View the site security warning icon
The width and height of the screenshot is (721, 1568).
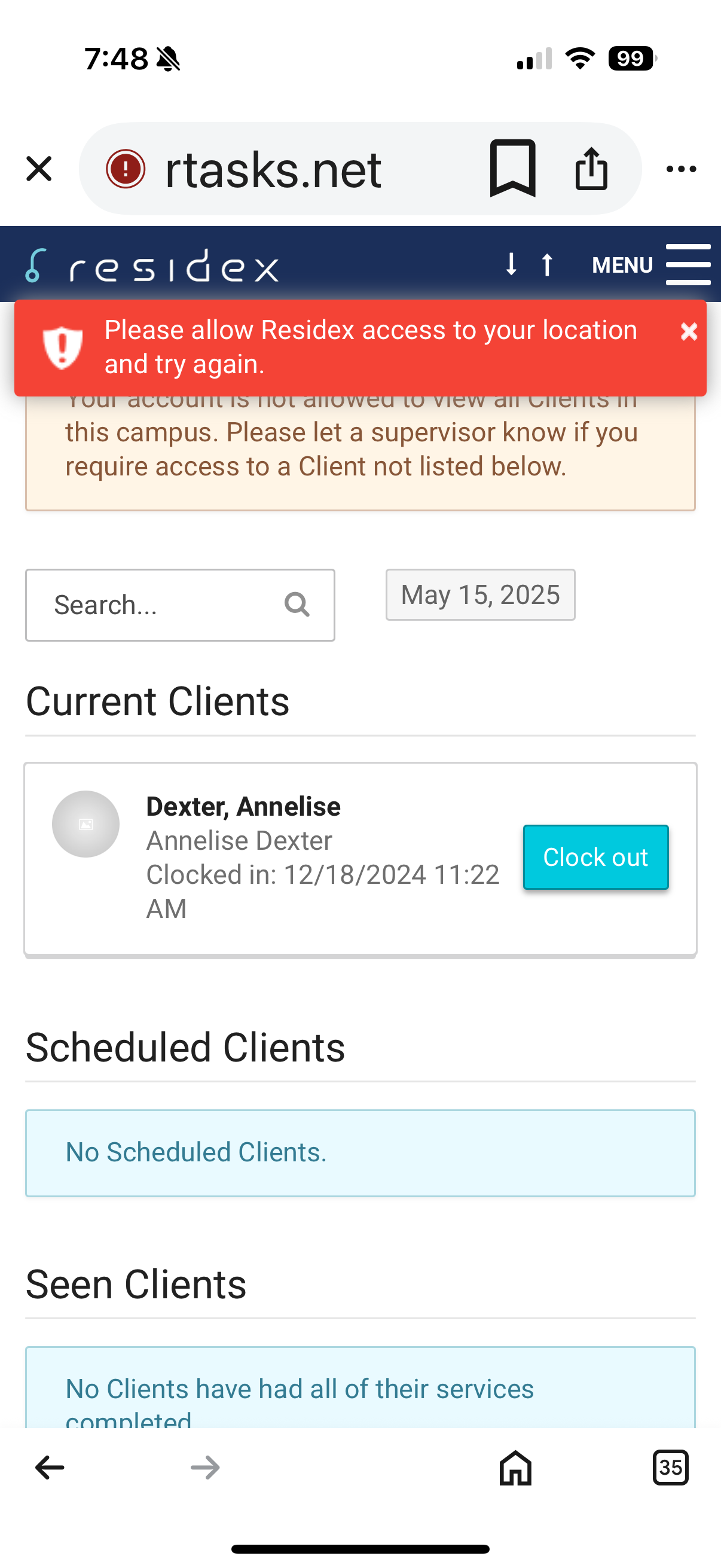(x=126, y=169)
